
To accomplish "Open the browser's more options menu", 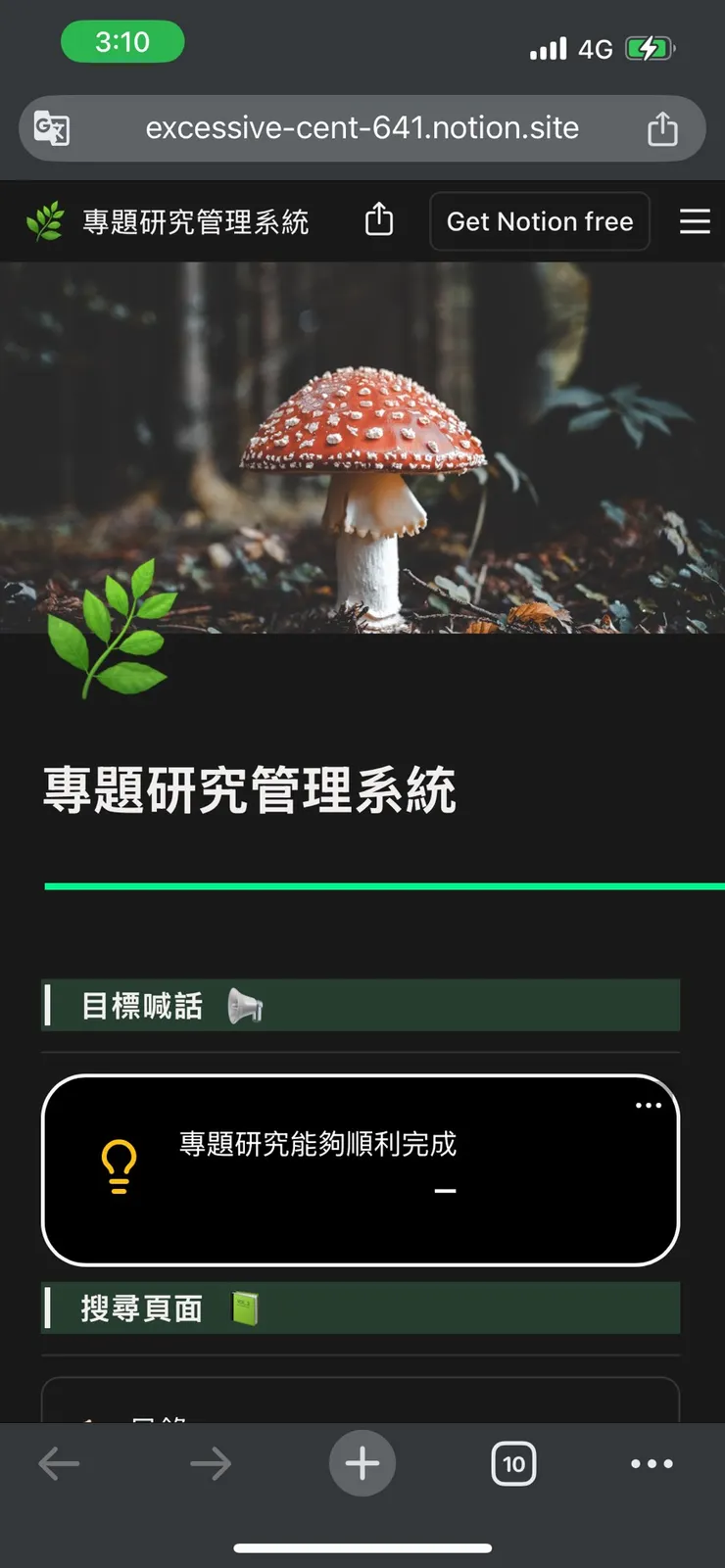I will 652,1464.
